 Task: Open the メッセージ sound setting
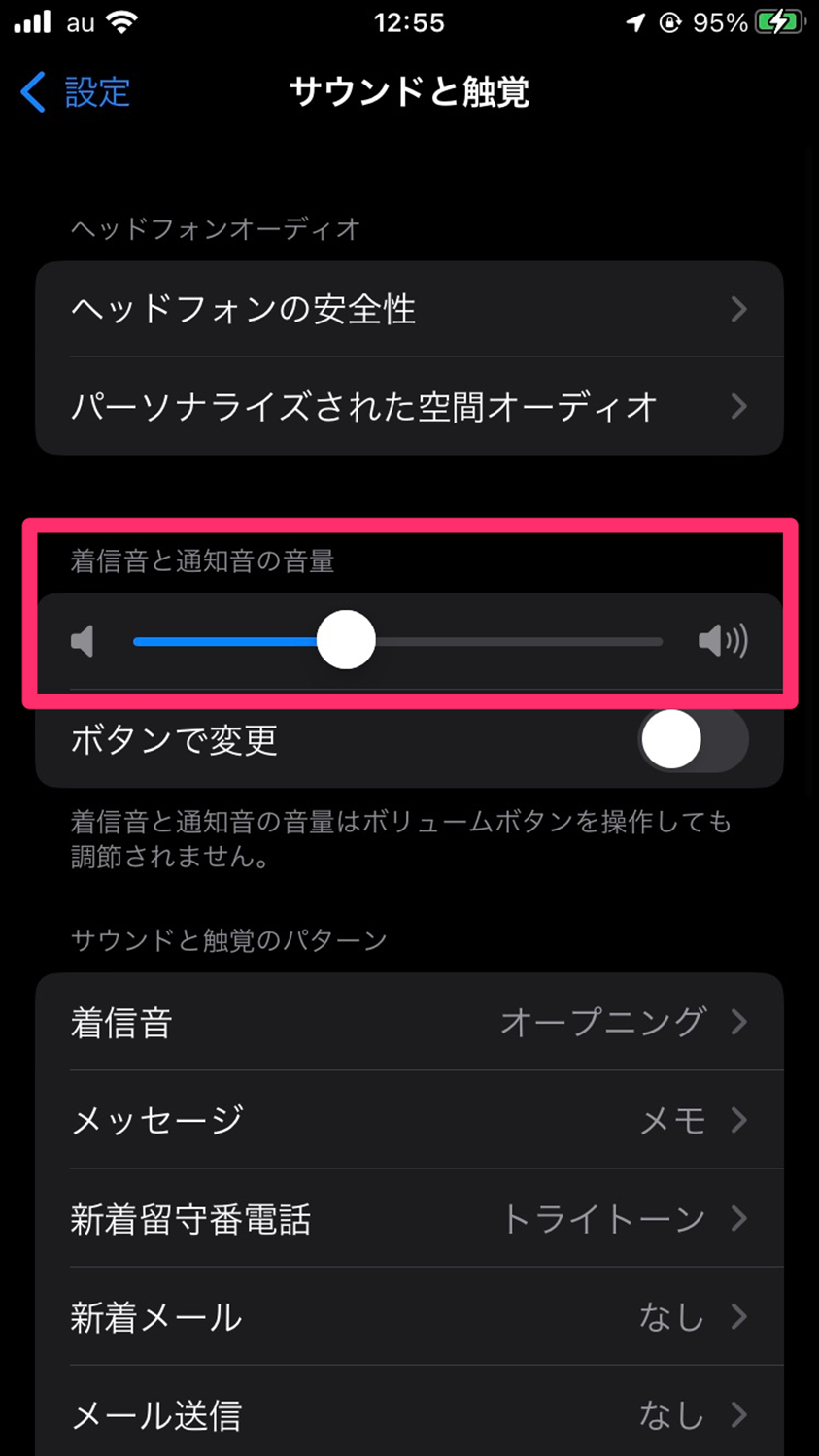[x=409, y=1120]
